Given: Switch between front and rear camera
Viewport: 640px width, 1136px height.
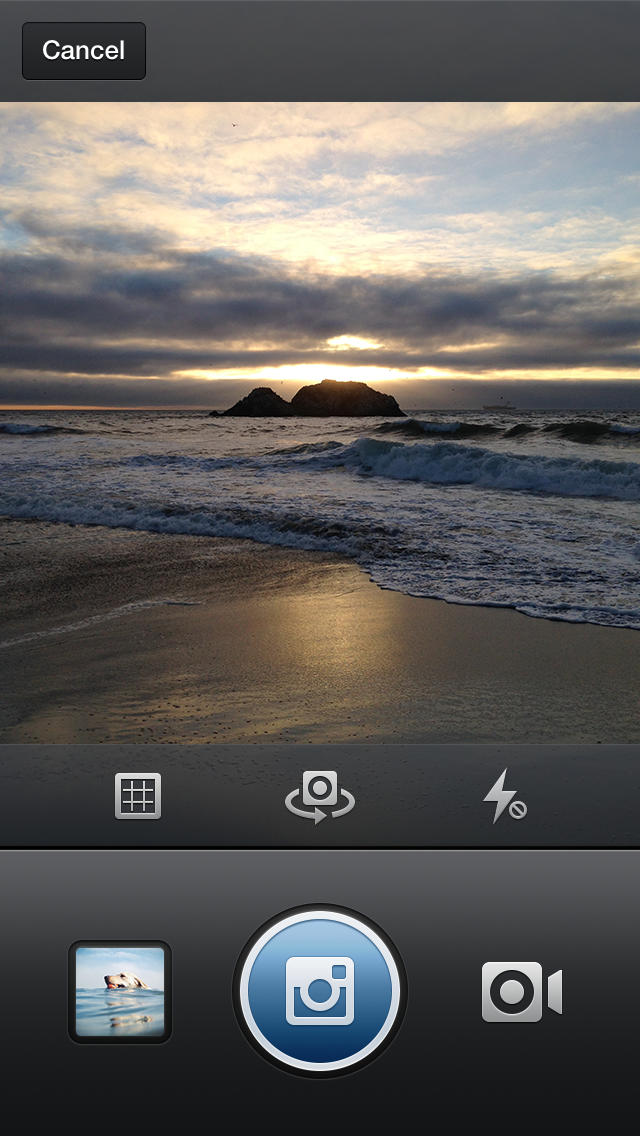Looking at the screenshot, I should [x=320, y=797].
